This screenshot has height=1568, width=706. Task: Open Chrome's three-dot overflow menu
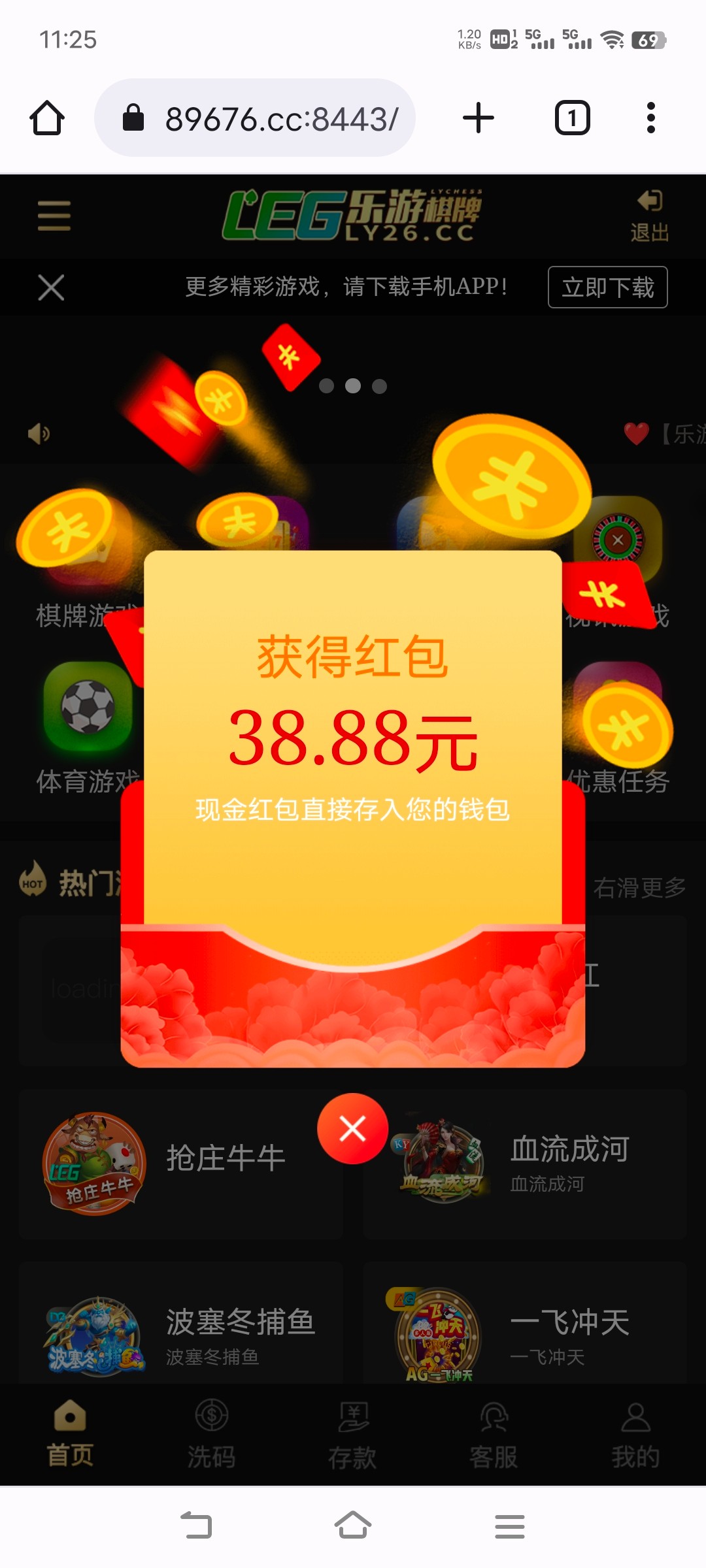coord(651,118)
